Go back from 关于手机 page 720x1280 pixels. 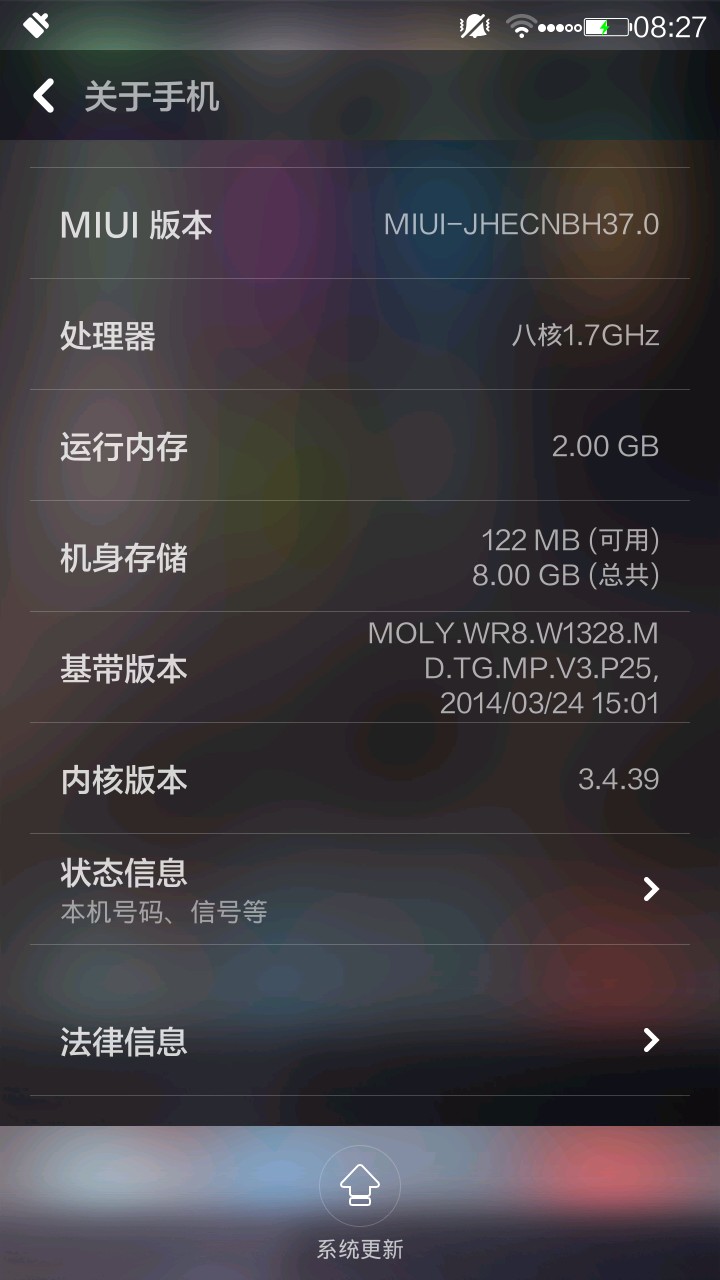click(x=44, y=96)
